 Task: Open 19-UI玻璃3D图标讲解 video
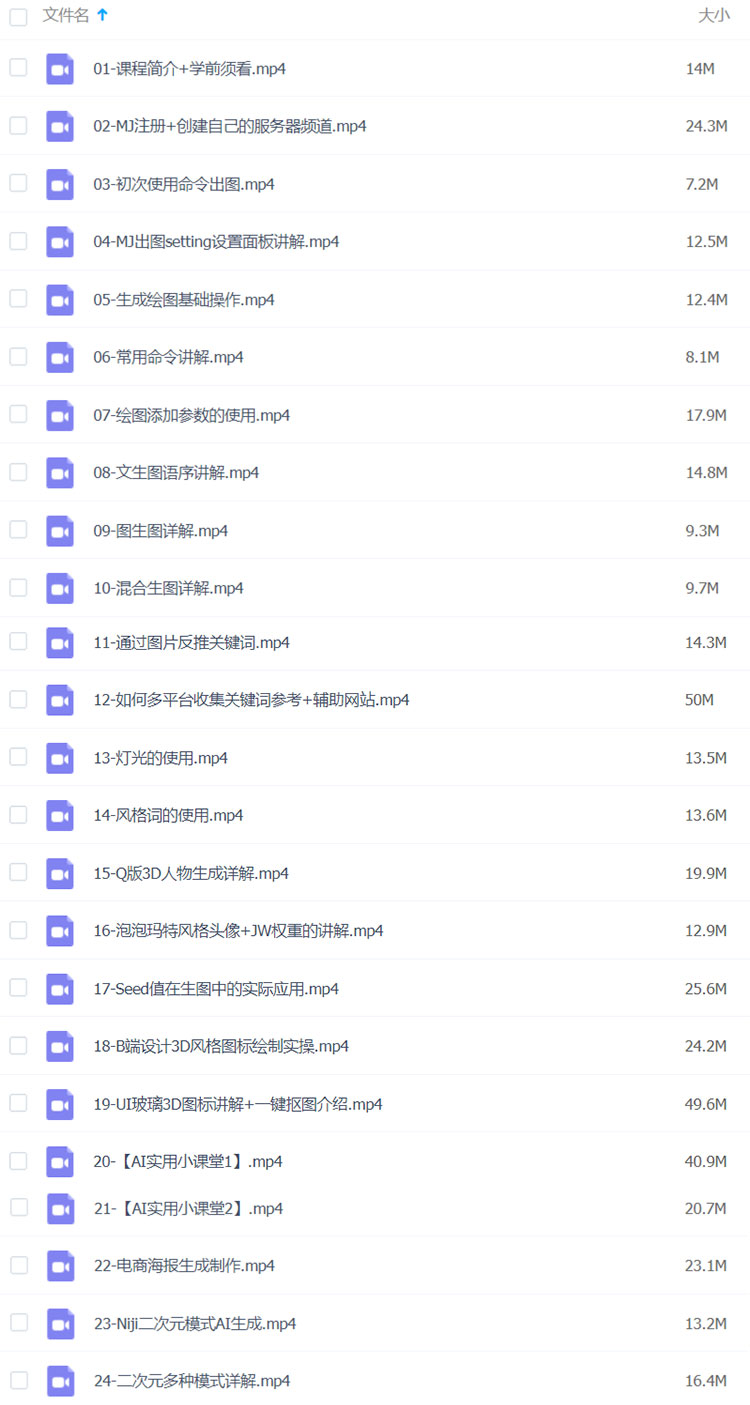(238, 1104)
